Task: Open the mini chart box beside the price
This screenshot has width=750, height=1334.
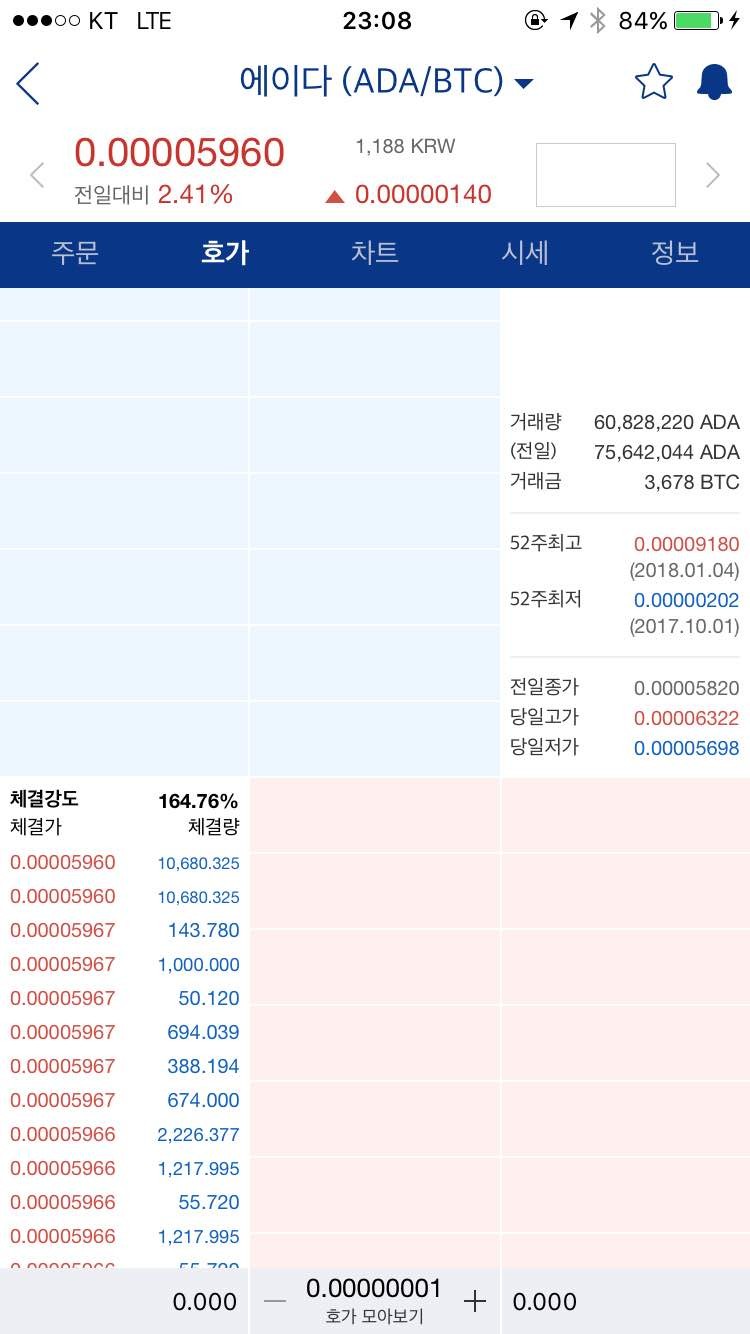Action: point(606,175)
